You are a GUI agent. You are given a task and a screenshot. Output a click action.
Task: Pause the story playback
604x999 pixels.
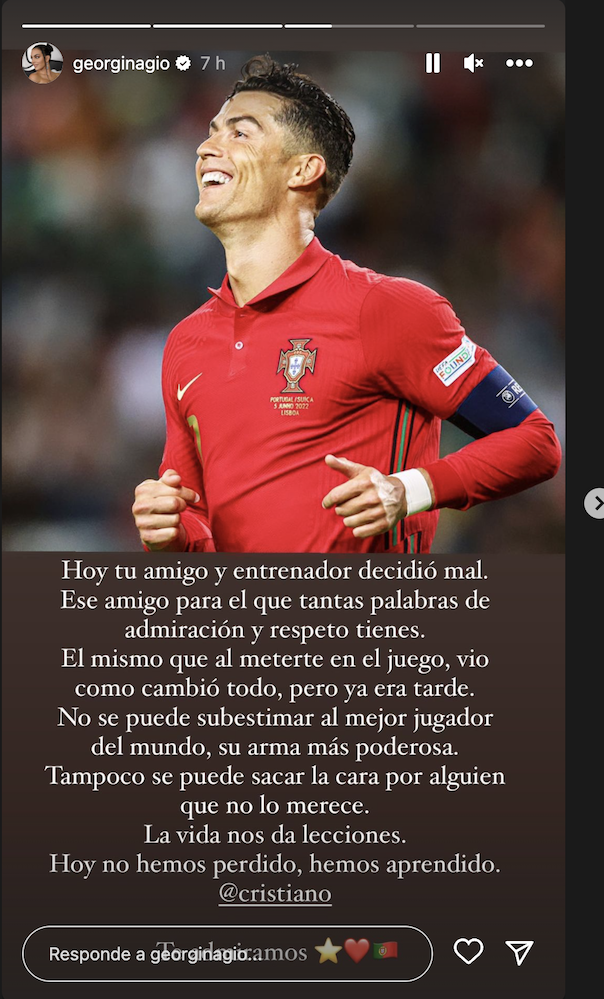coord(433,63)
